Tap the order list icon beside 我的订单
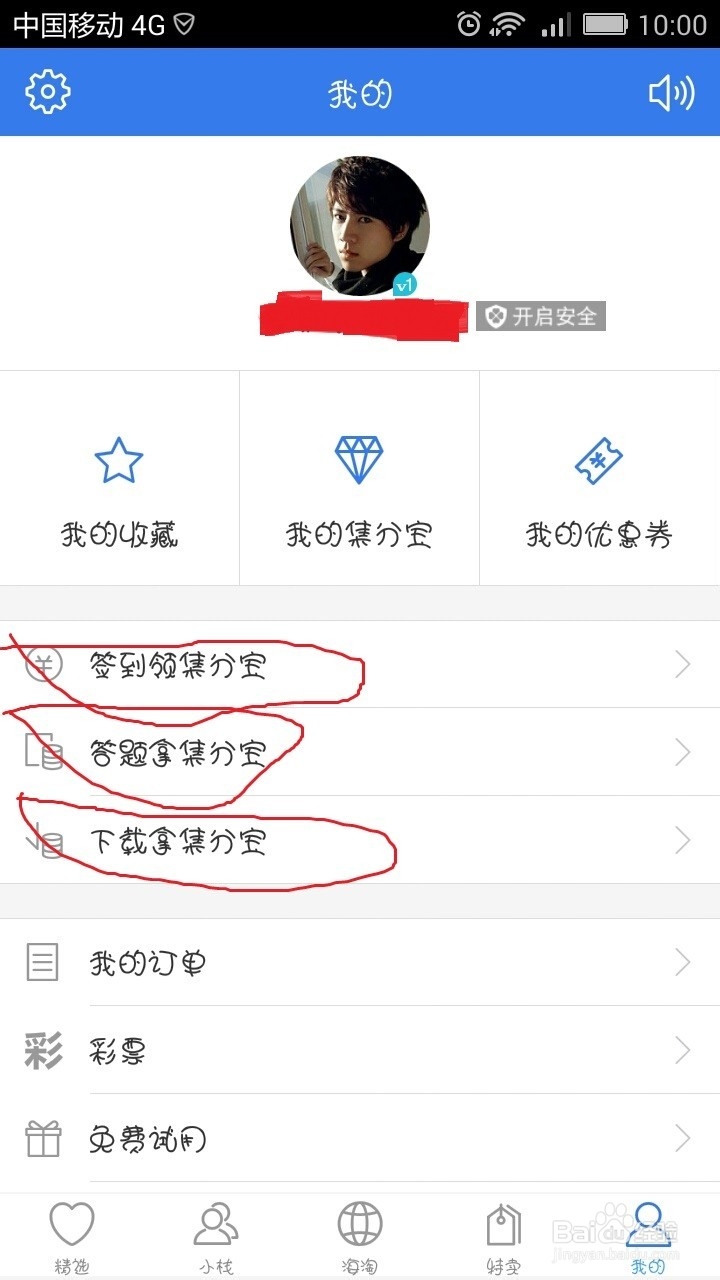The height and width of the screenshot is (1280, 720). pyautogui.click(x=42, y=962)
